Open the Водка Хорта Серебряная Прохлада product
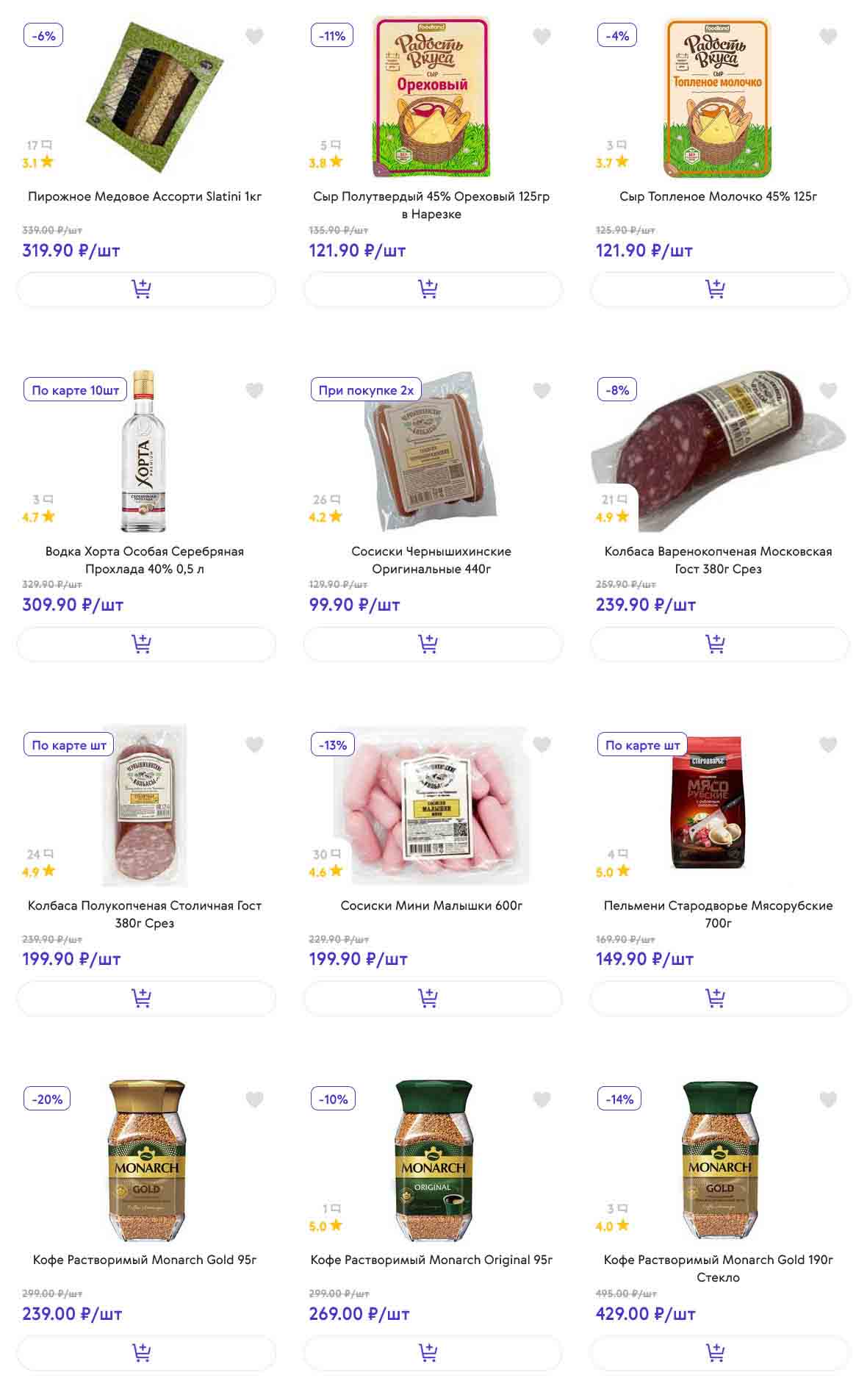Screen dimensions: 856x1400 145,559
